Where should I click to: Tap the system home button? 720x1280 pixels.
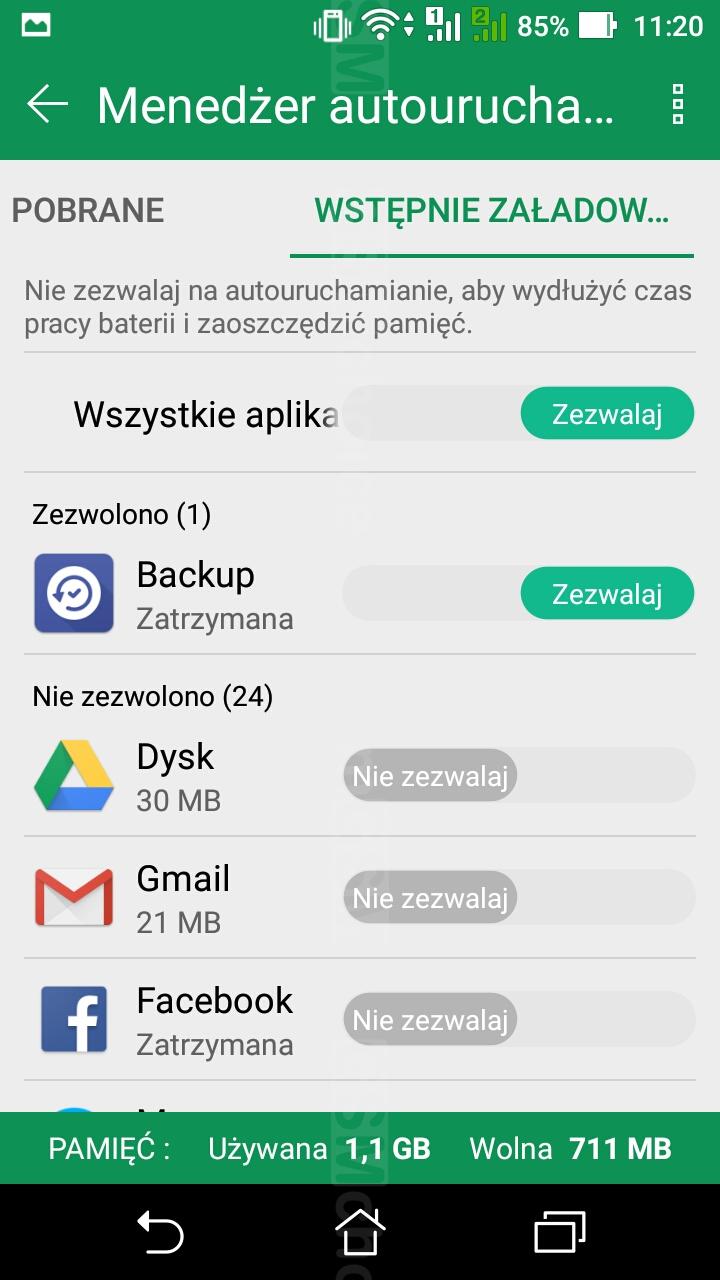360,1231
